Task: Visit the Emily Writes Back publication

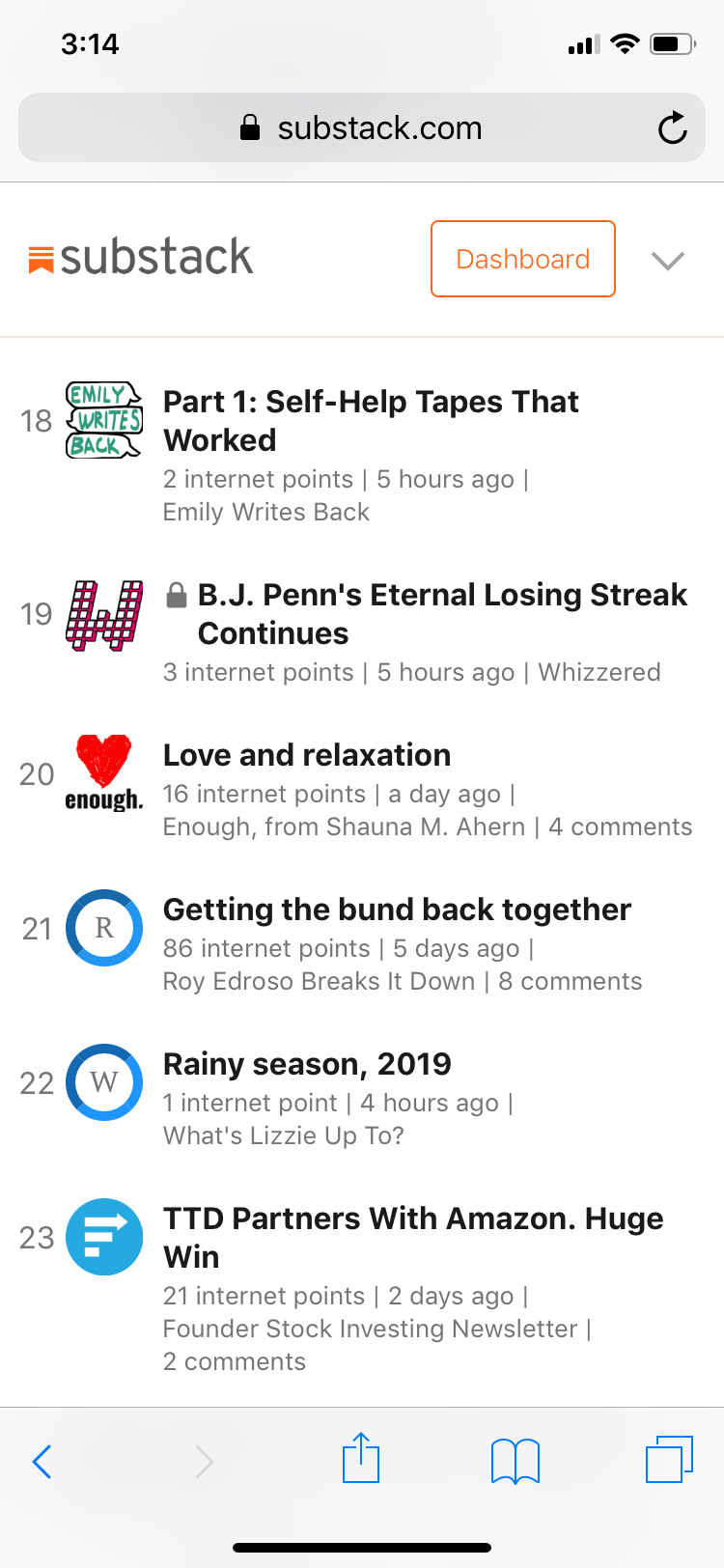Action: coord(266,512)
